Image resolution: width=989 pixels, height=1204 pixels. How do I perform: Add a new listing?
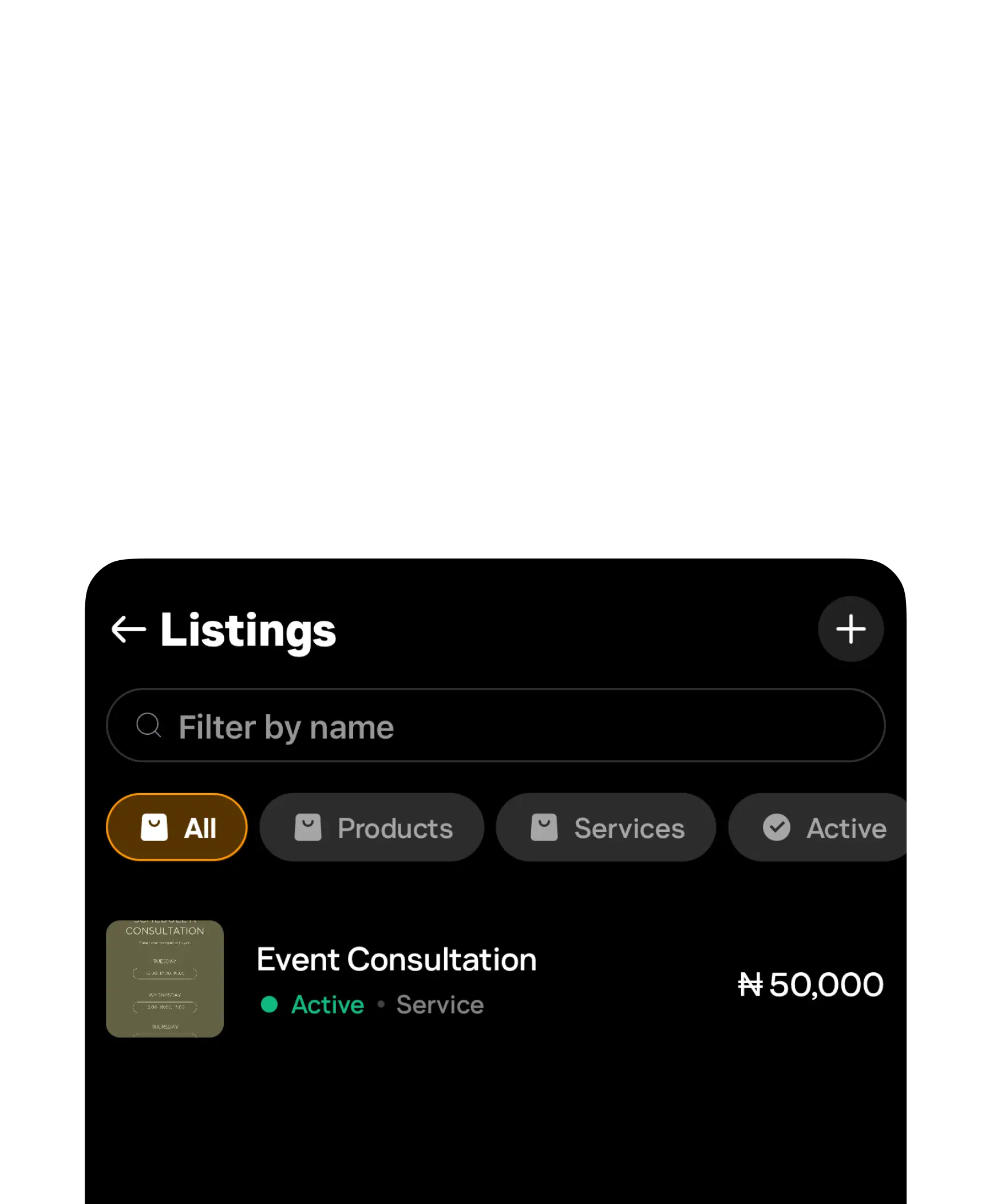[x=850, y=629]
